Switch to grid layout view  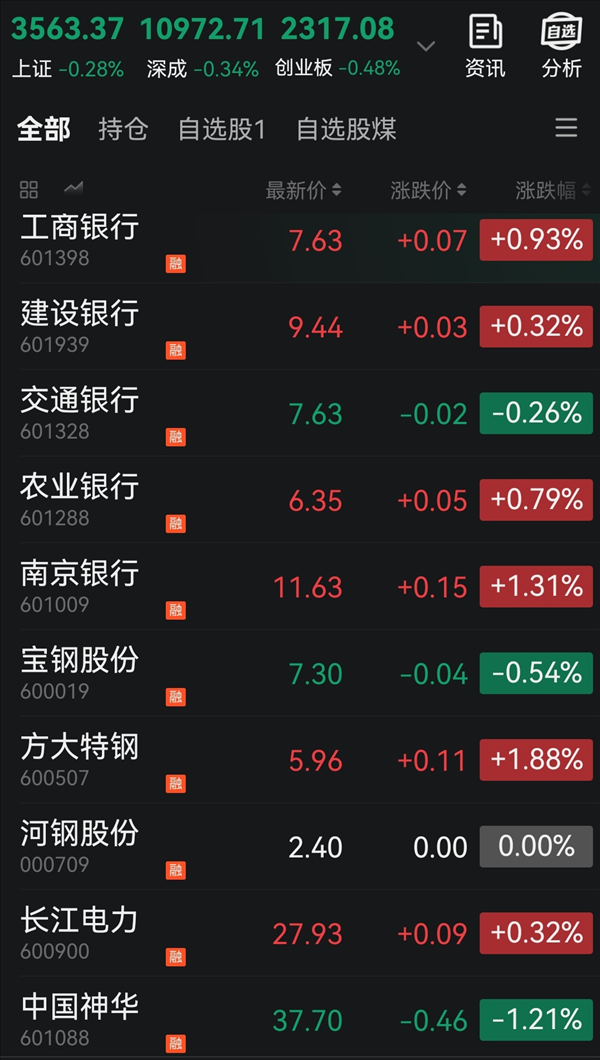pyautogui.click(x=29, y=190)
